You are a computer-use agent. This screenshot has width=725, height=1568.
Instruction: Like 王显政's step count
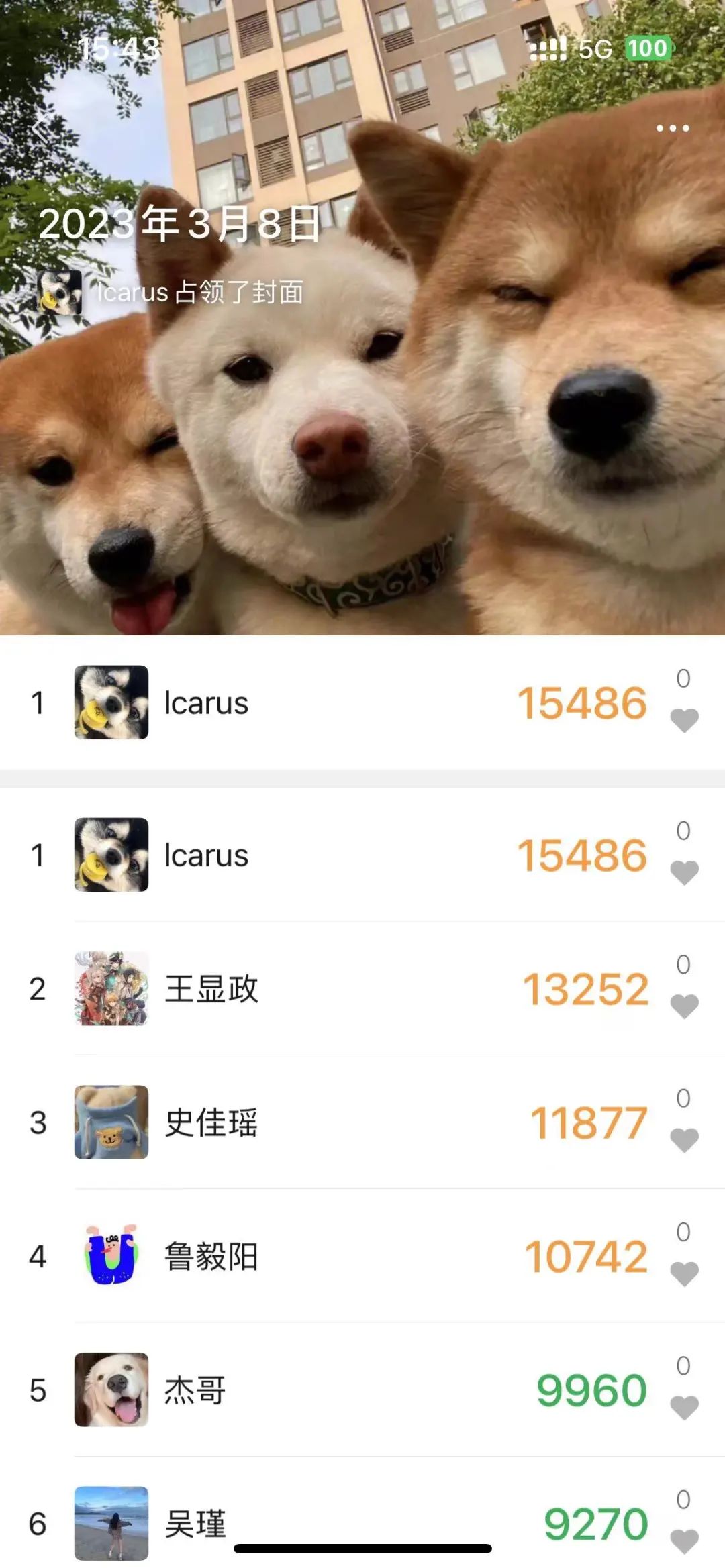pyautogui.click(x=684, y=1006)
